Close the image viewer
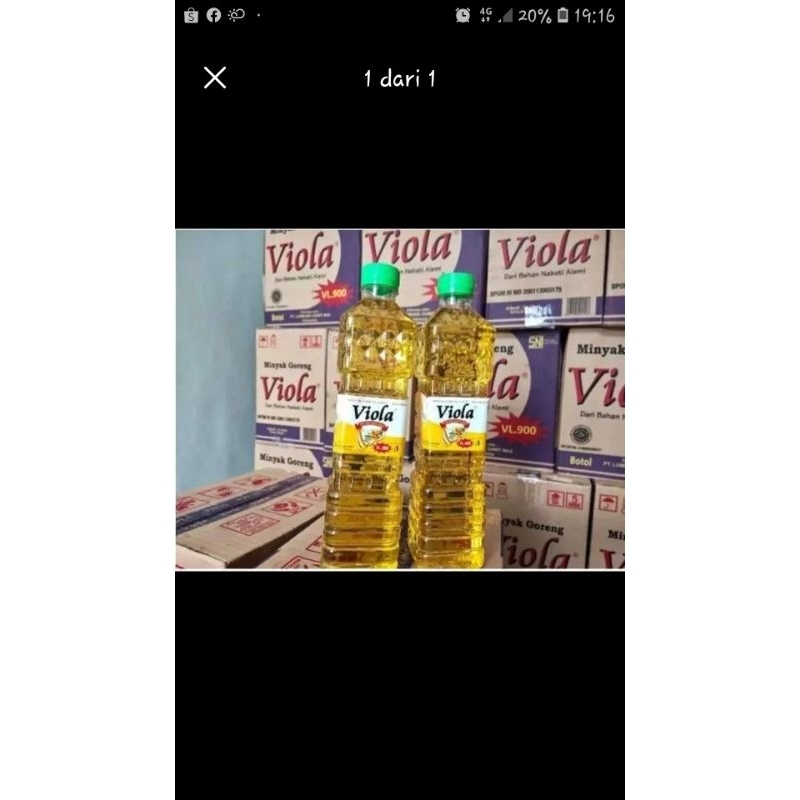 coord(215,78)
